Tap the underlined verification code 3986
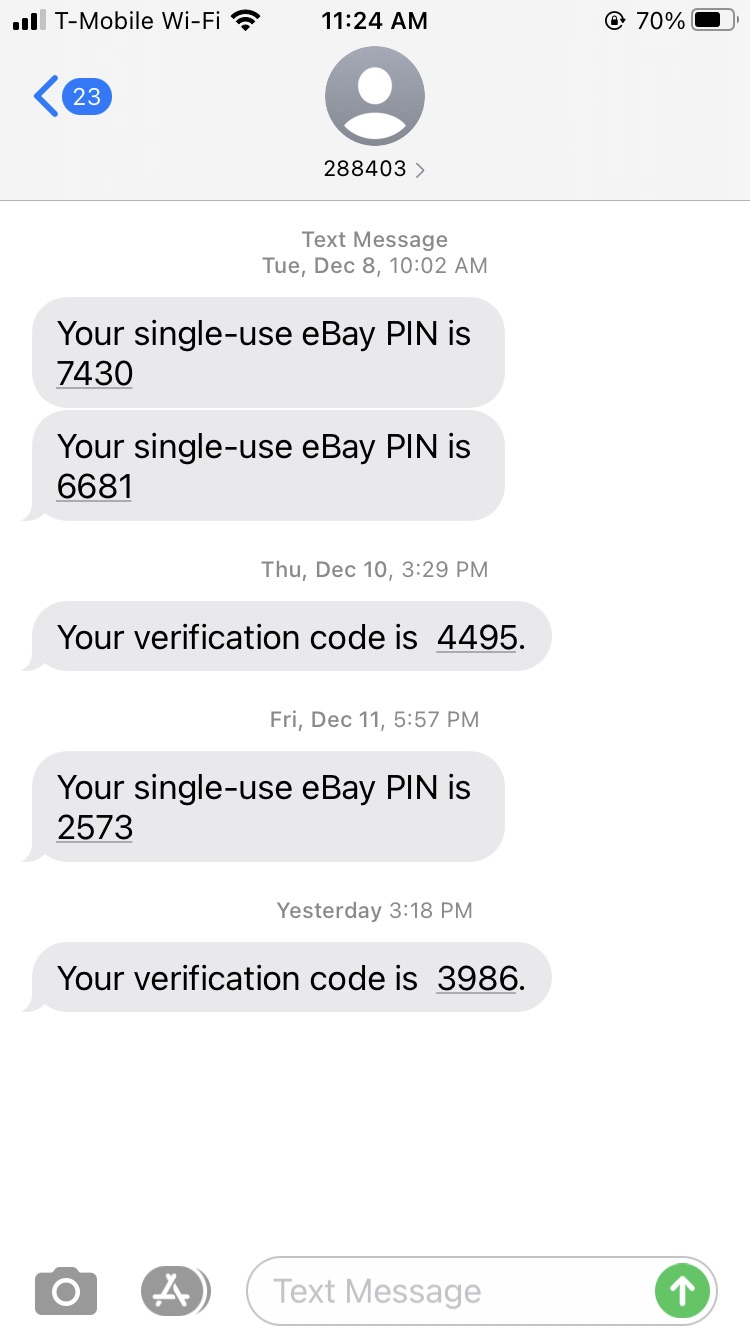 (x=477, y=978)
